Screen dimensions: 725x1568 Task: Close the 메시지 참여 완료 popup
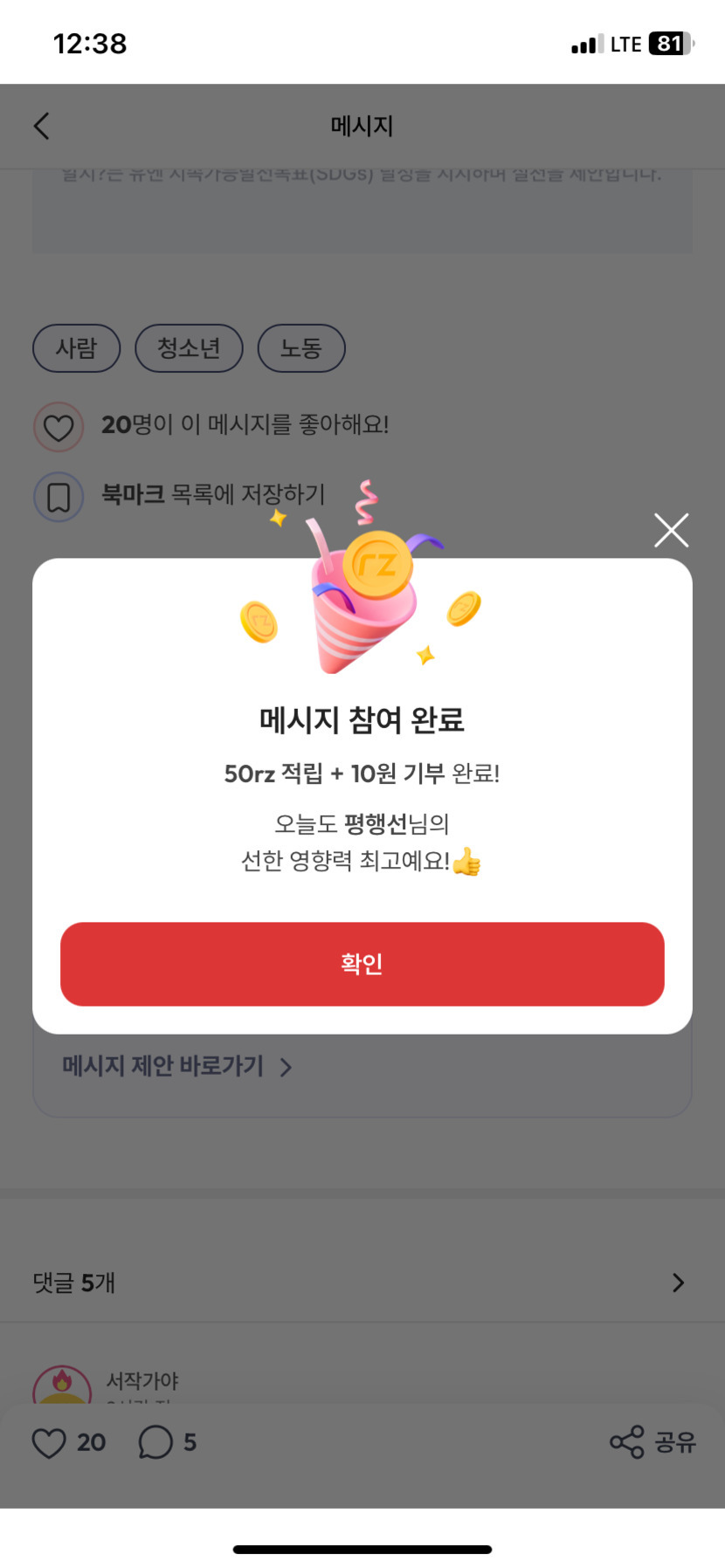(x=671, y=530)
